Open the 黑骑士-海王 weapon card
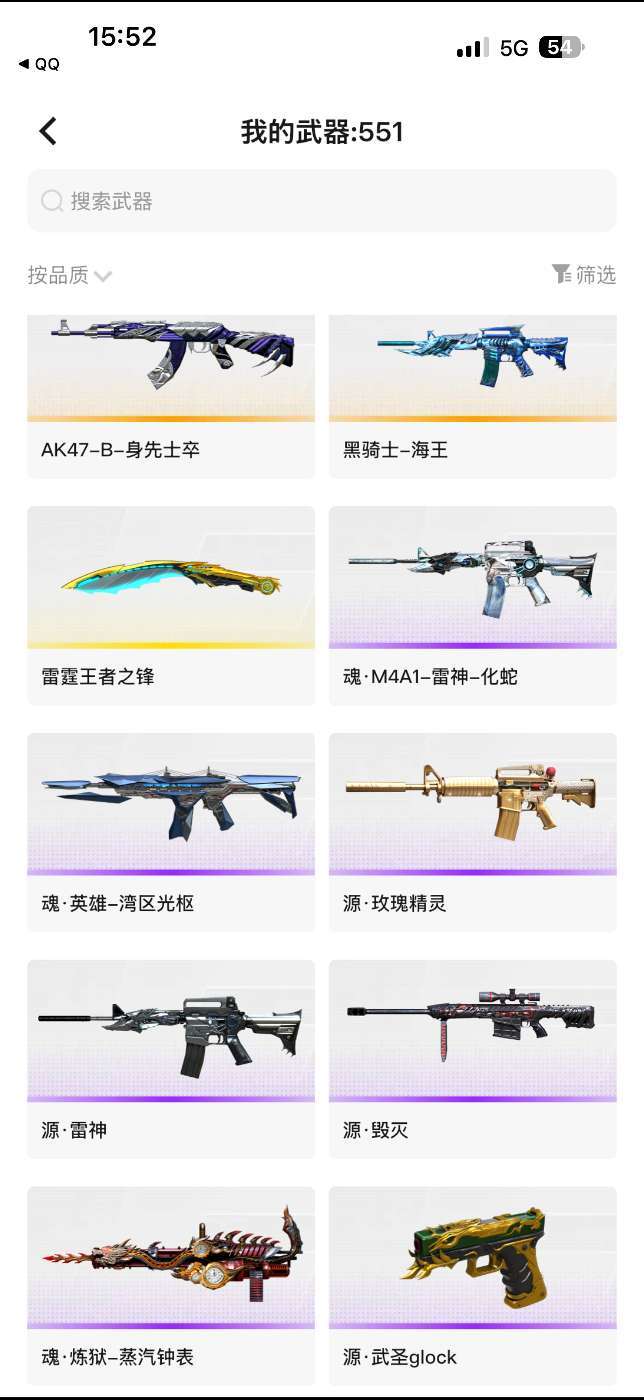Screen dimensions: 644x1400 pos(473,397)
